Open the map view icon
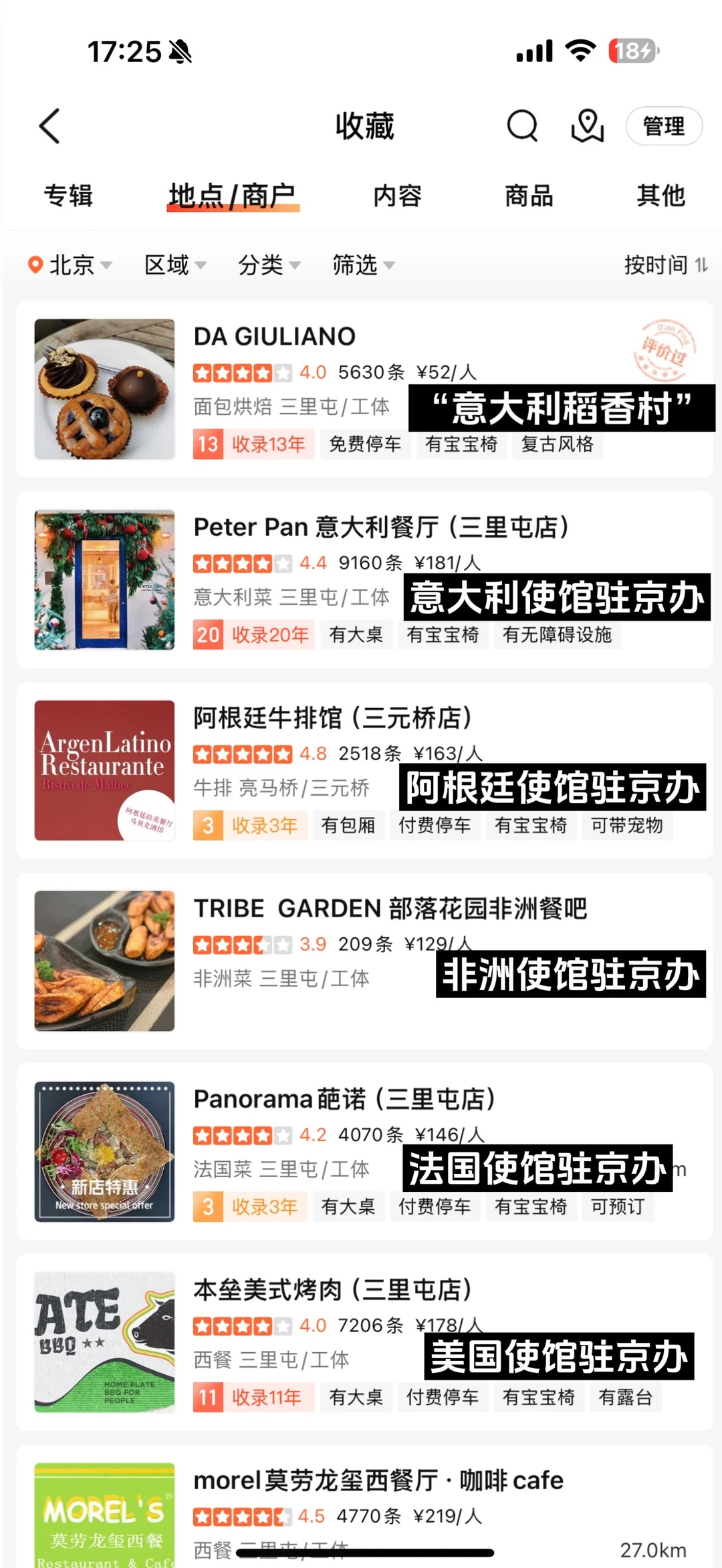This screenshot has height=1568, width=722. pos(587,126)
